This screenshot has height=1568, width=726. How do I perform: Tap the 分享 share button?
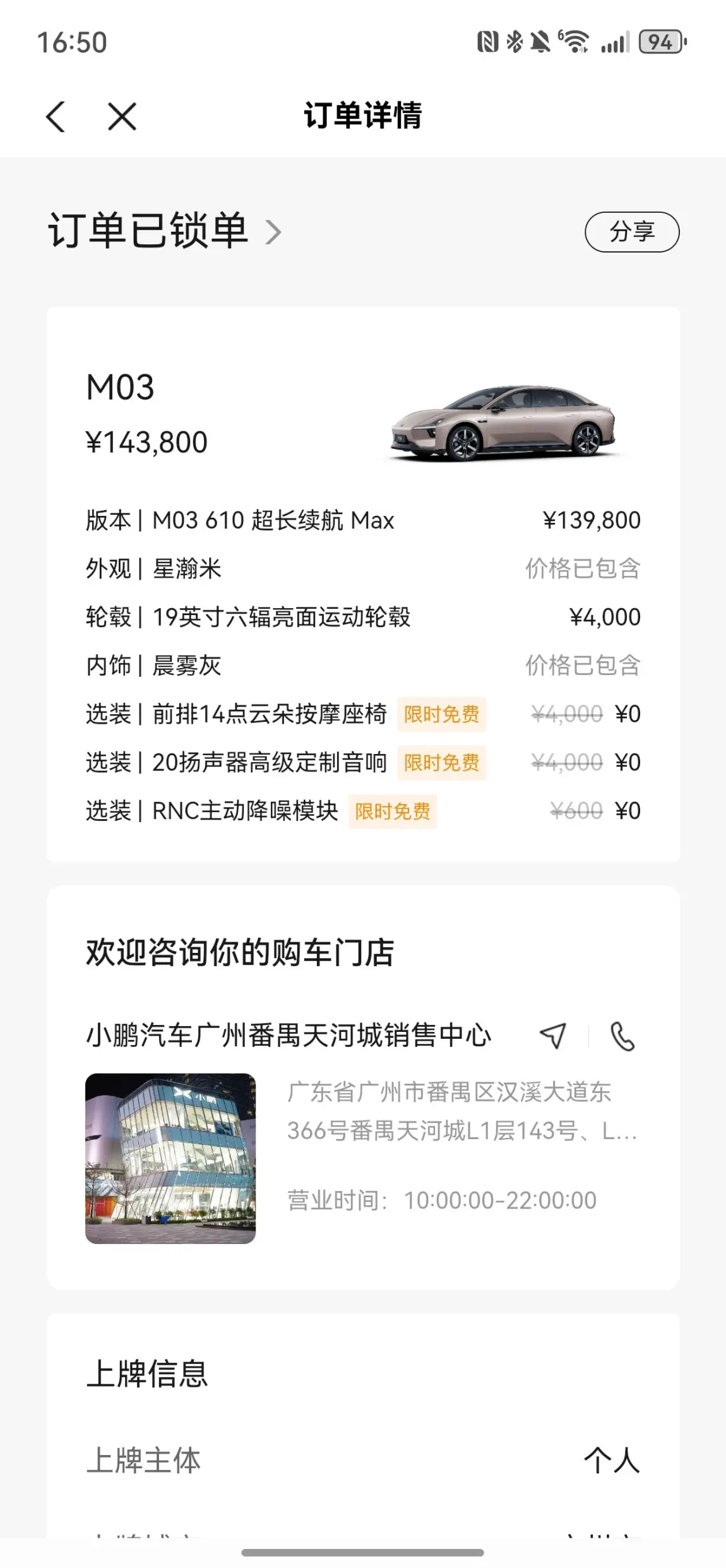click(631, 232)
